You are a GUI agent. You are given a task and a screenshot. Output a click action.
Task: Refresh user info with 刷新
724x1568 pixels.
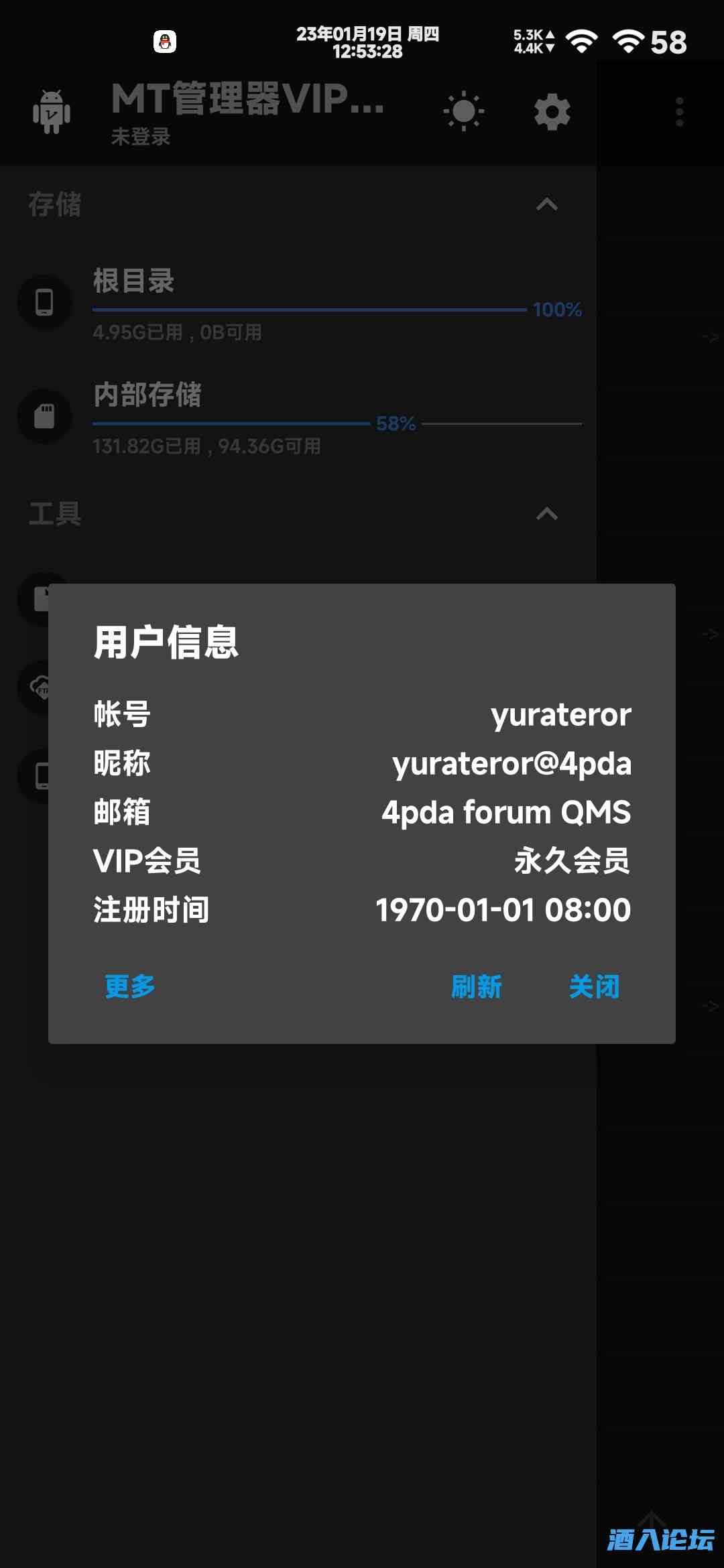point(476,986)
